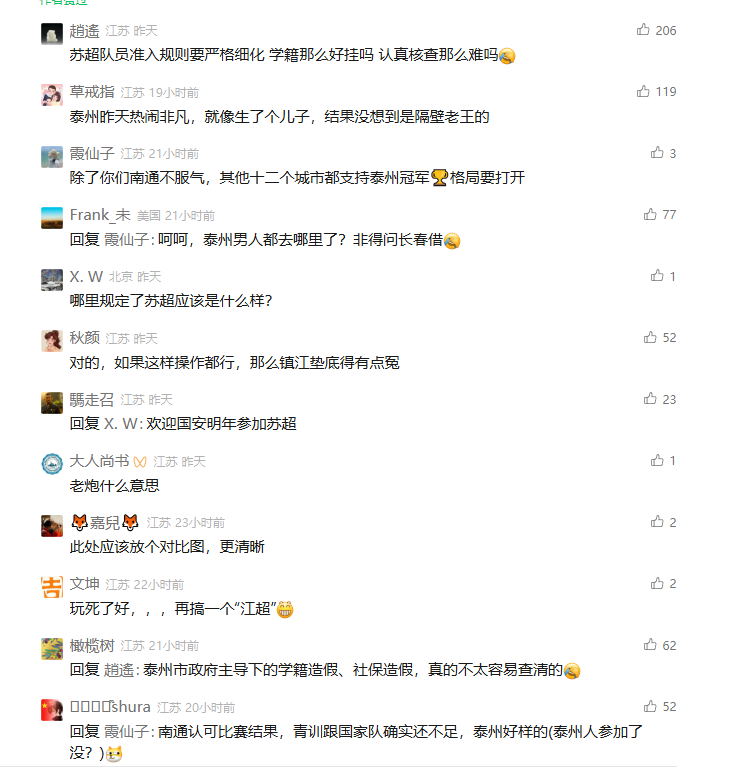This screenshot has height=769, width=746.
Task: Like 文坤's comment about 江超
Action: [657, 583]
